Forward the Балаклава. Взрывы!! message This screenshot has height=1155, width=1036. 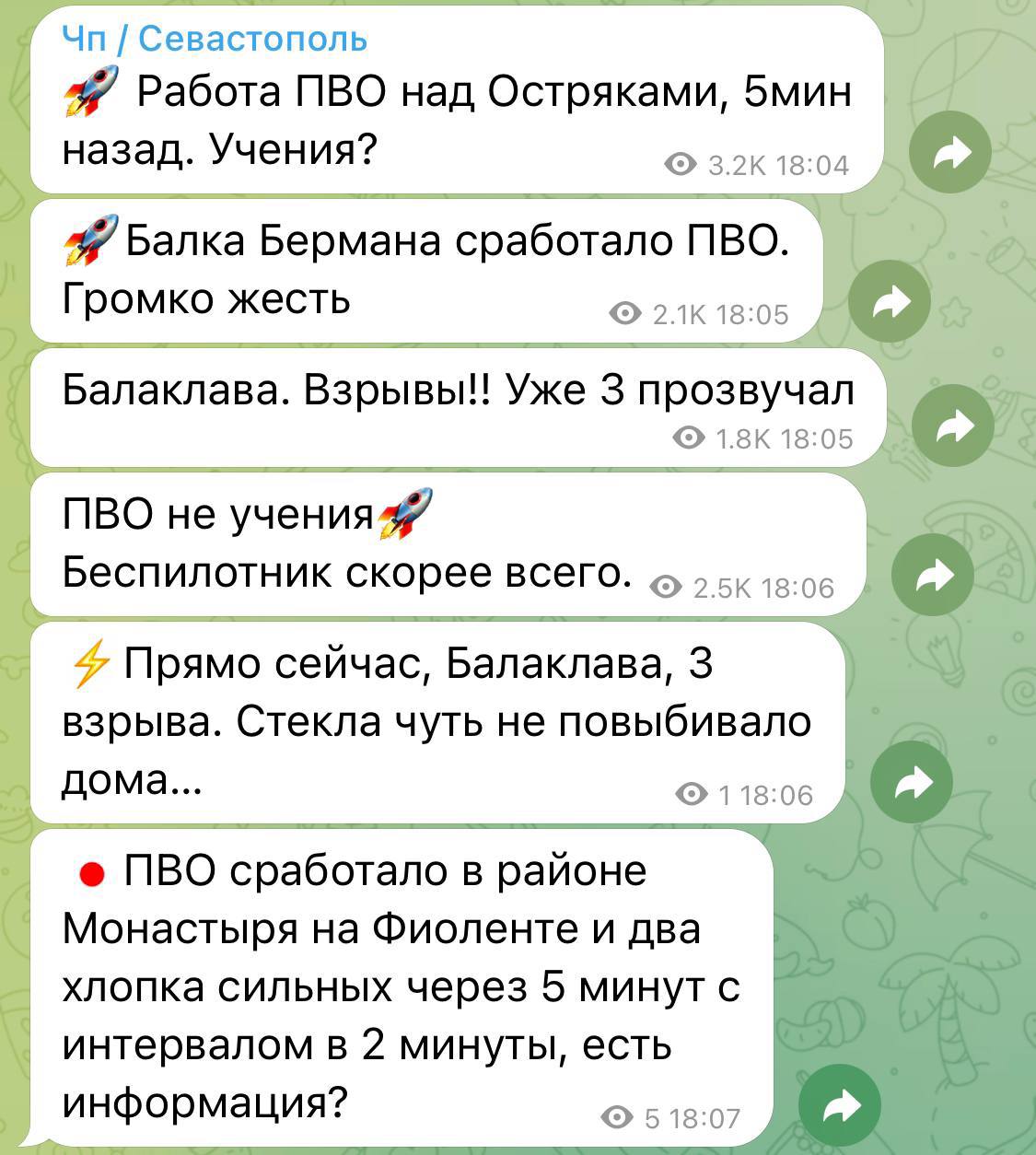[952, 426]
